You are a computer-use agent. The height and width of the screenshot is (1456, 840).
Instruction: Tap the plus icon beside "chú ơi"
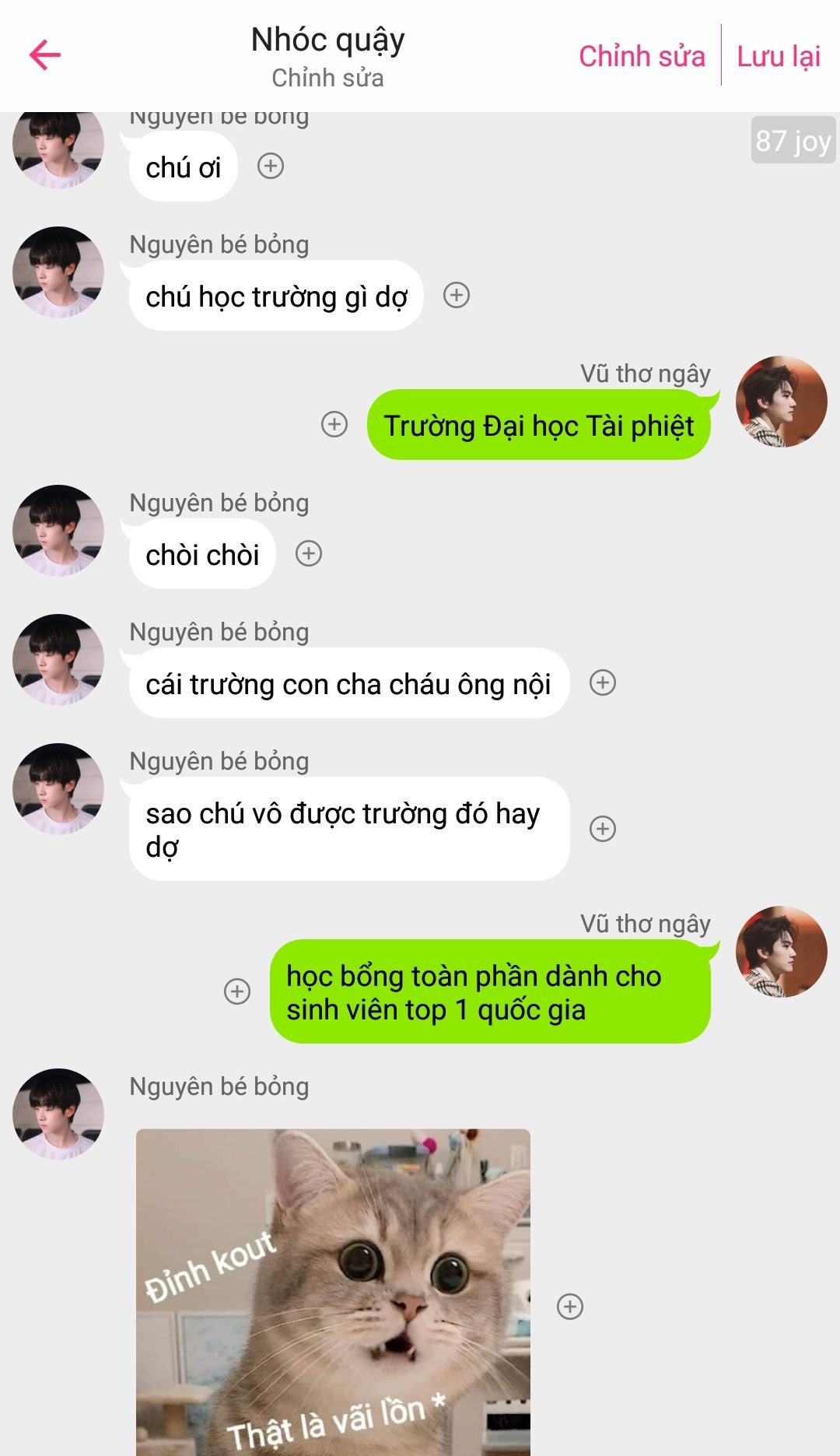click(x=271, y=166)
